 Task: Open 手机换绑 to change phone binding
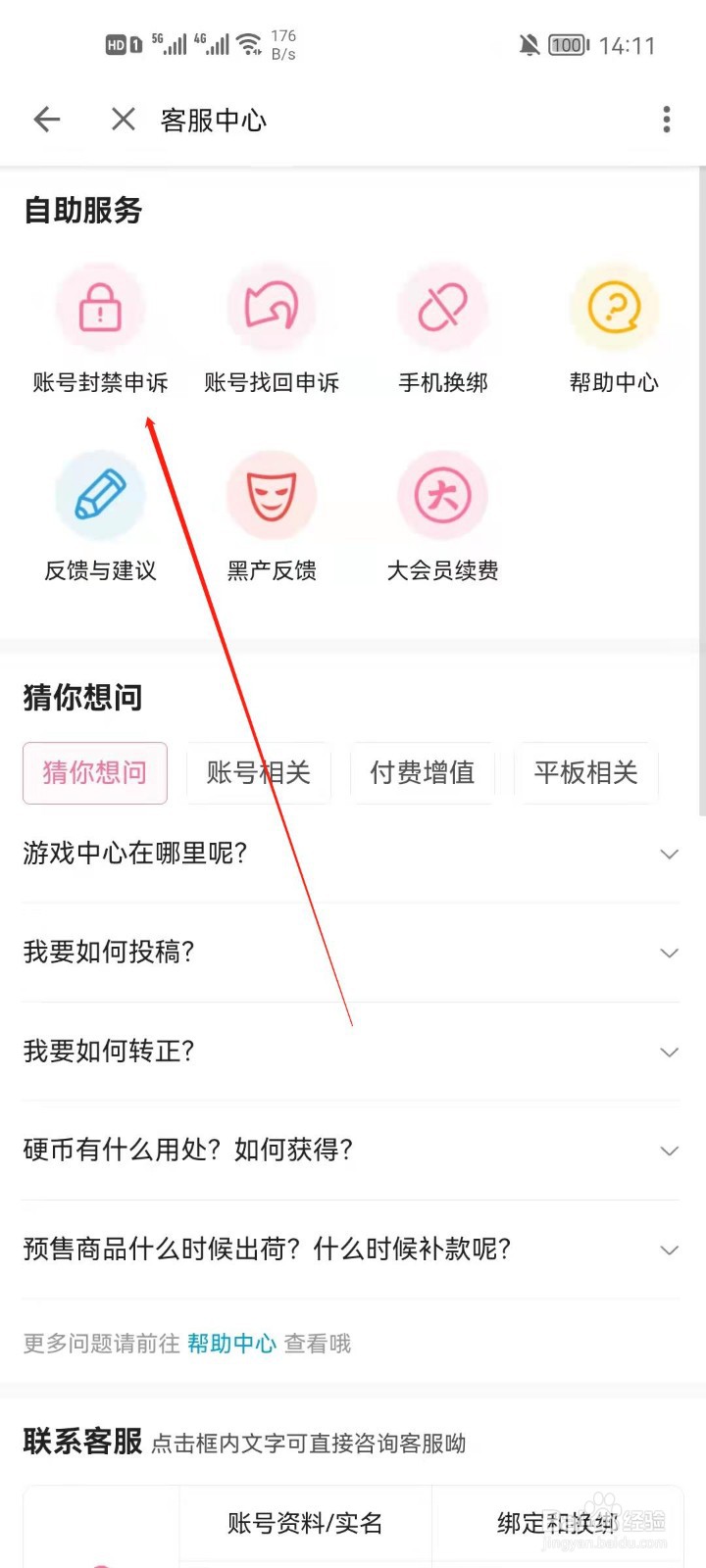442,308
